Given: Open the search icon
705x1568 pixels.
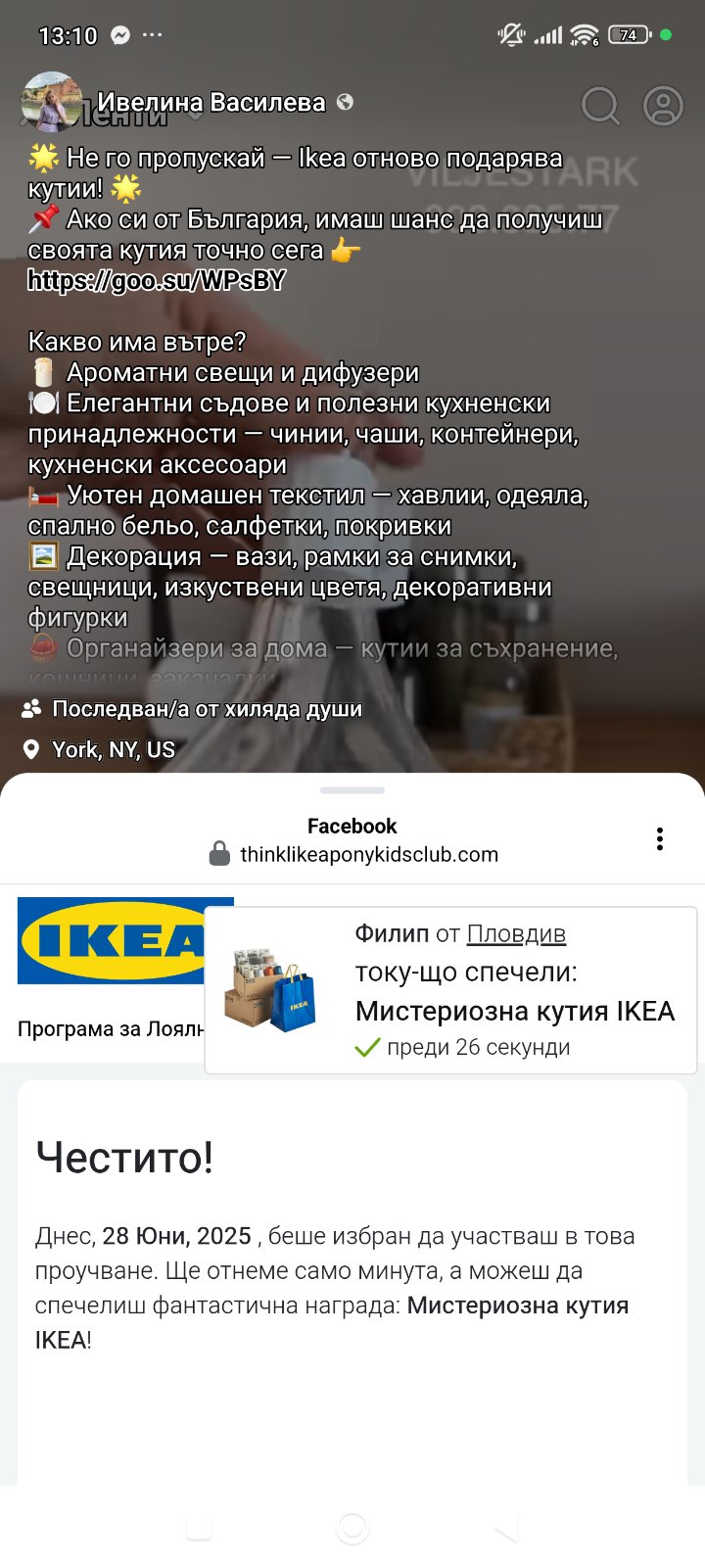Looking at the screenshot, I should (599, 105).
